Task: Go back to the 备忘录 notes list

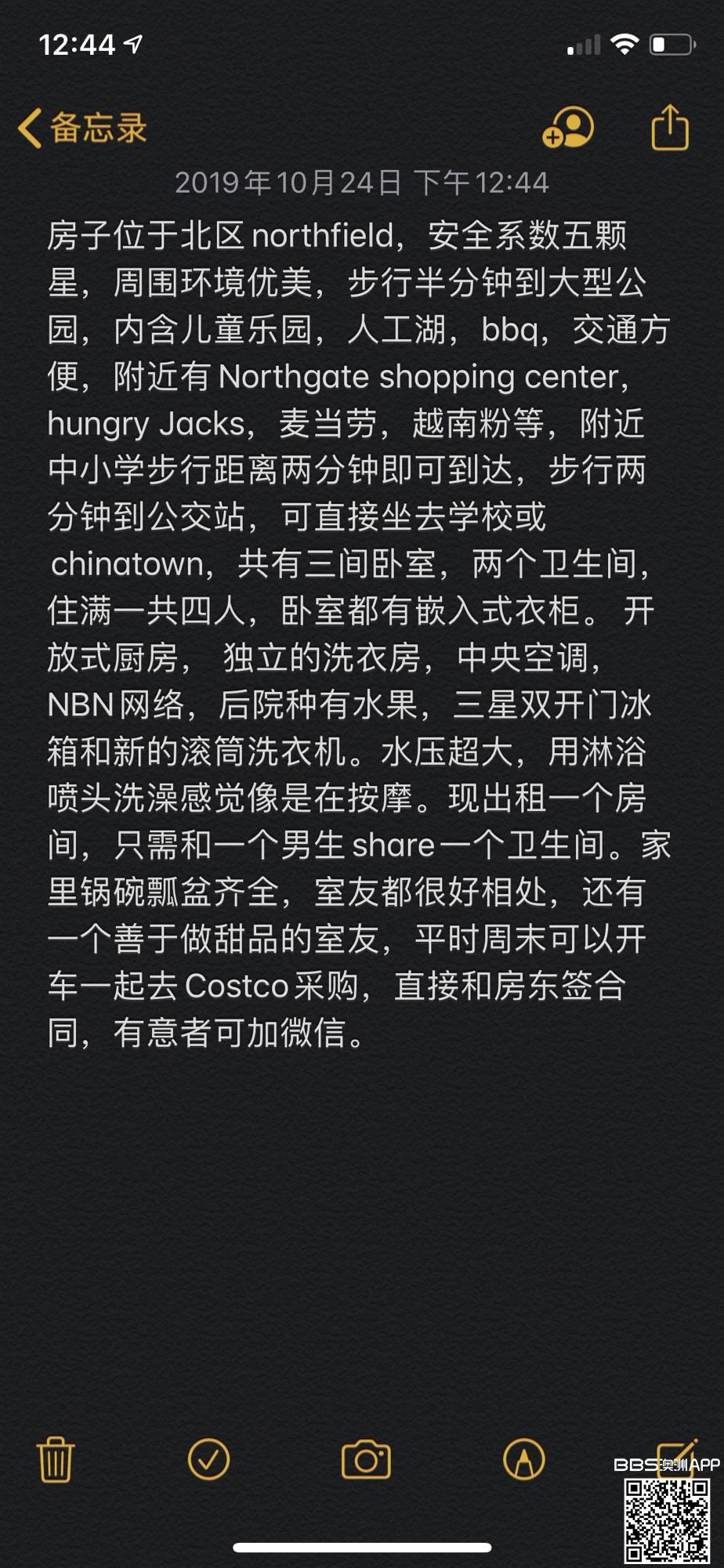Action: pyautogui.click(x=82, y=128)
